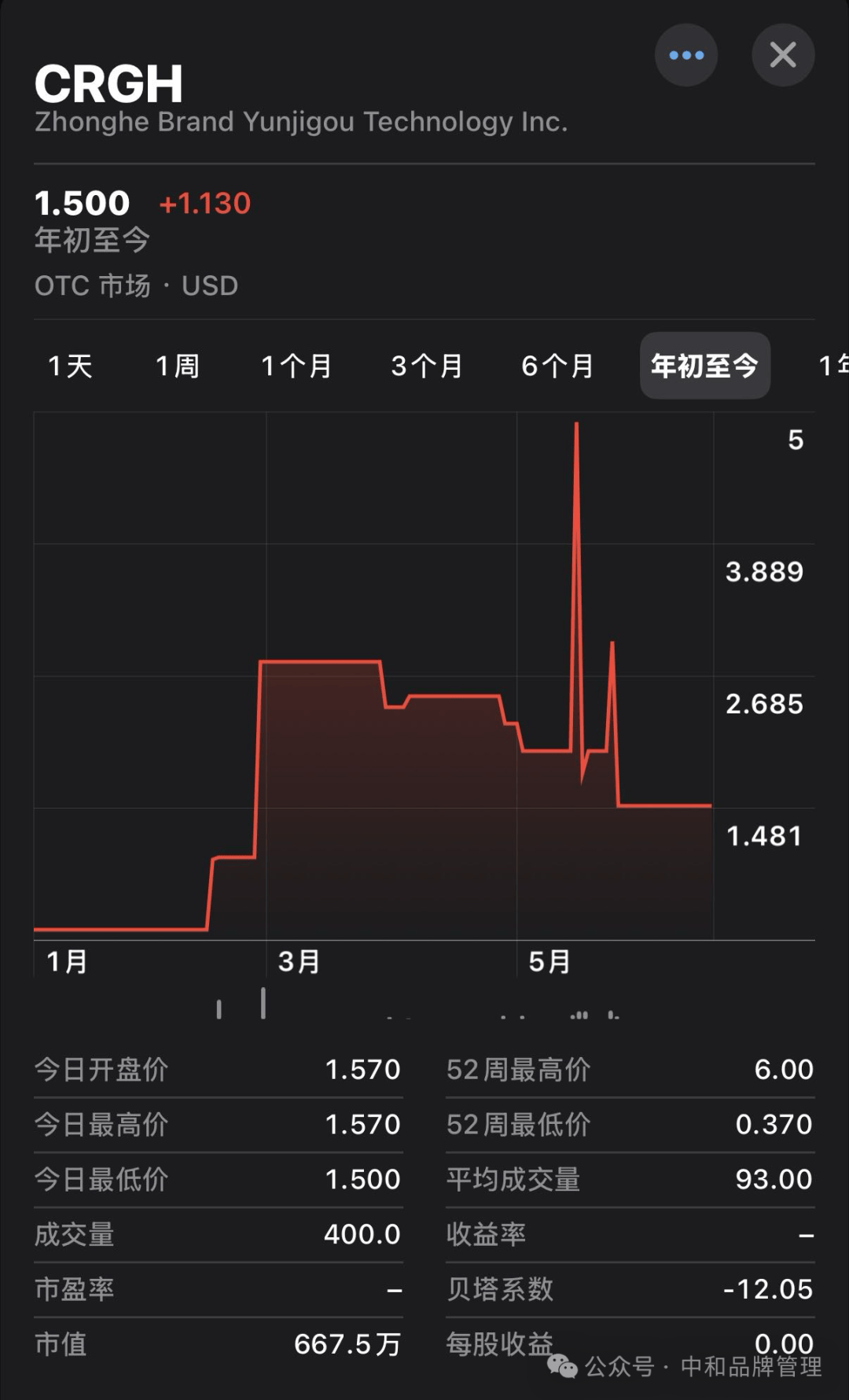Switch to the 1周 chart view
The image size is (849, 1400).
tap(177, 366)
